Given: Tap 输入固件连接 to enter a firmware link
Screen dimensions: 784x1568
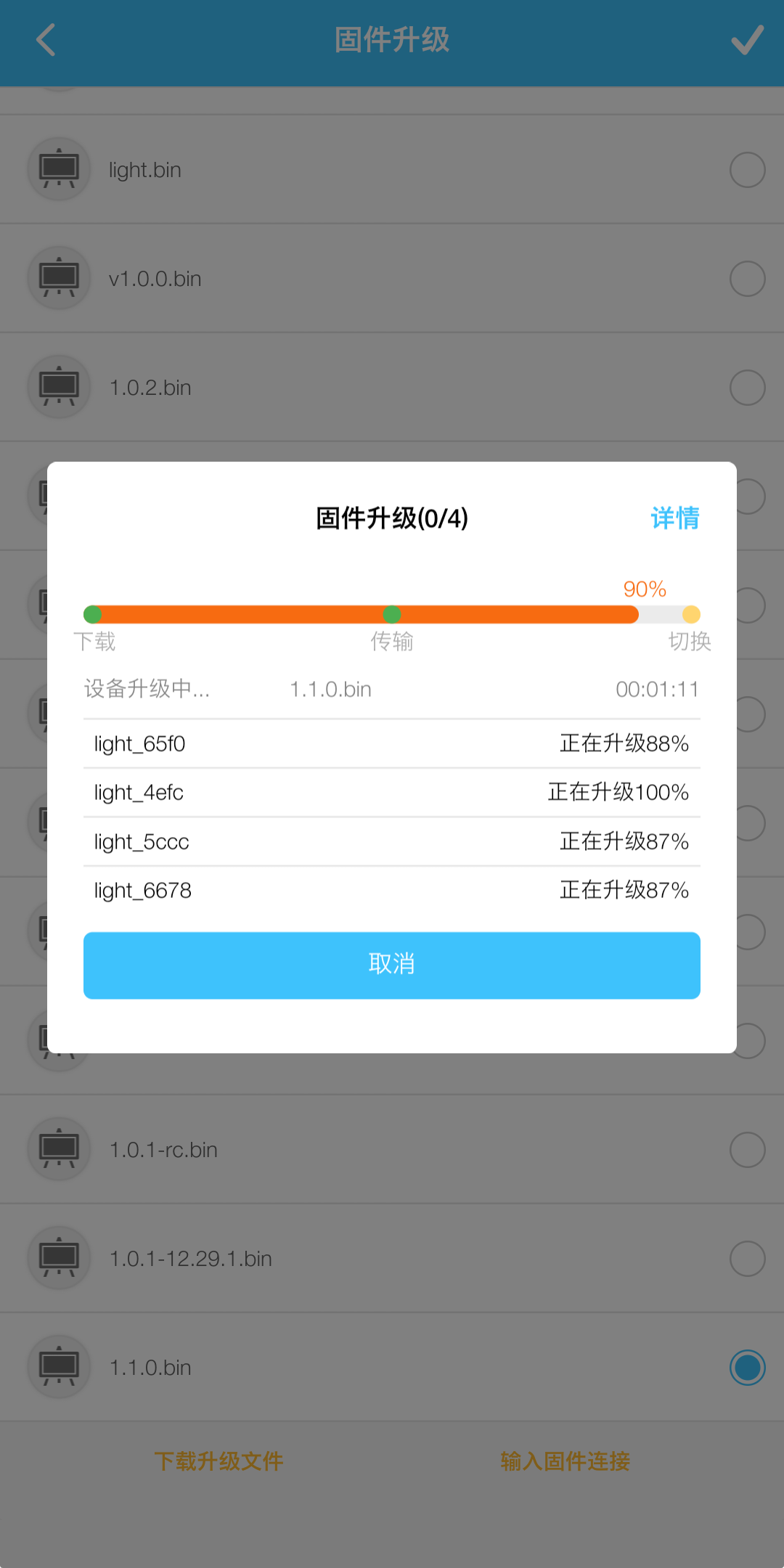Looking at the screenshot, I should pos(565,1461).
